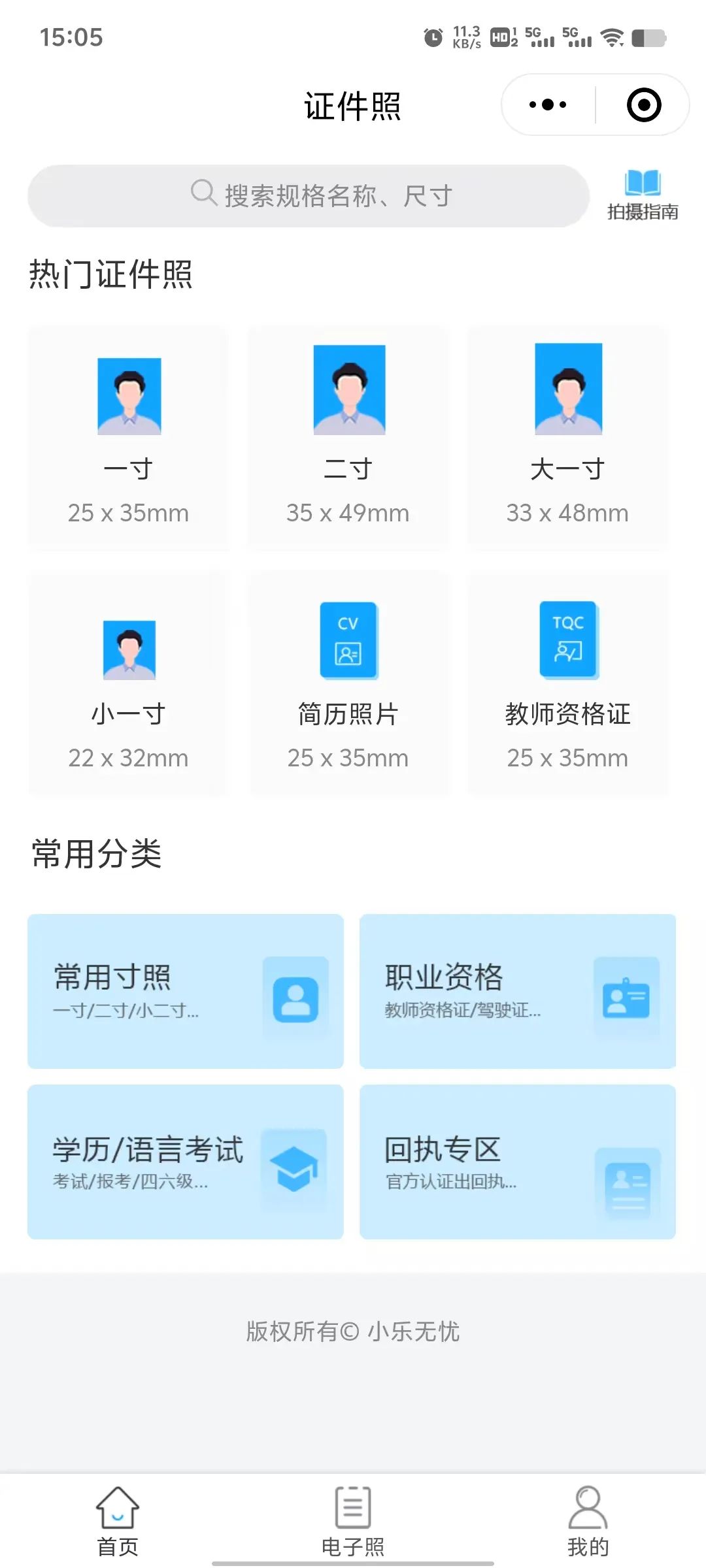Open the 教师资格证 photo option
The image size is (706, 1568).
pos(567,683)
